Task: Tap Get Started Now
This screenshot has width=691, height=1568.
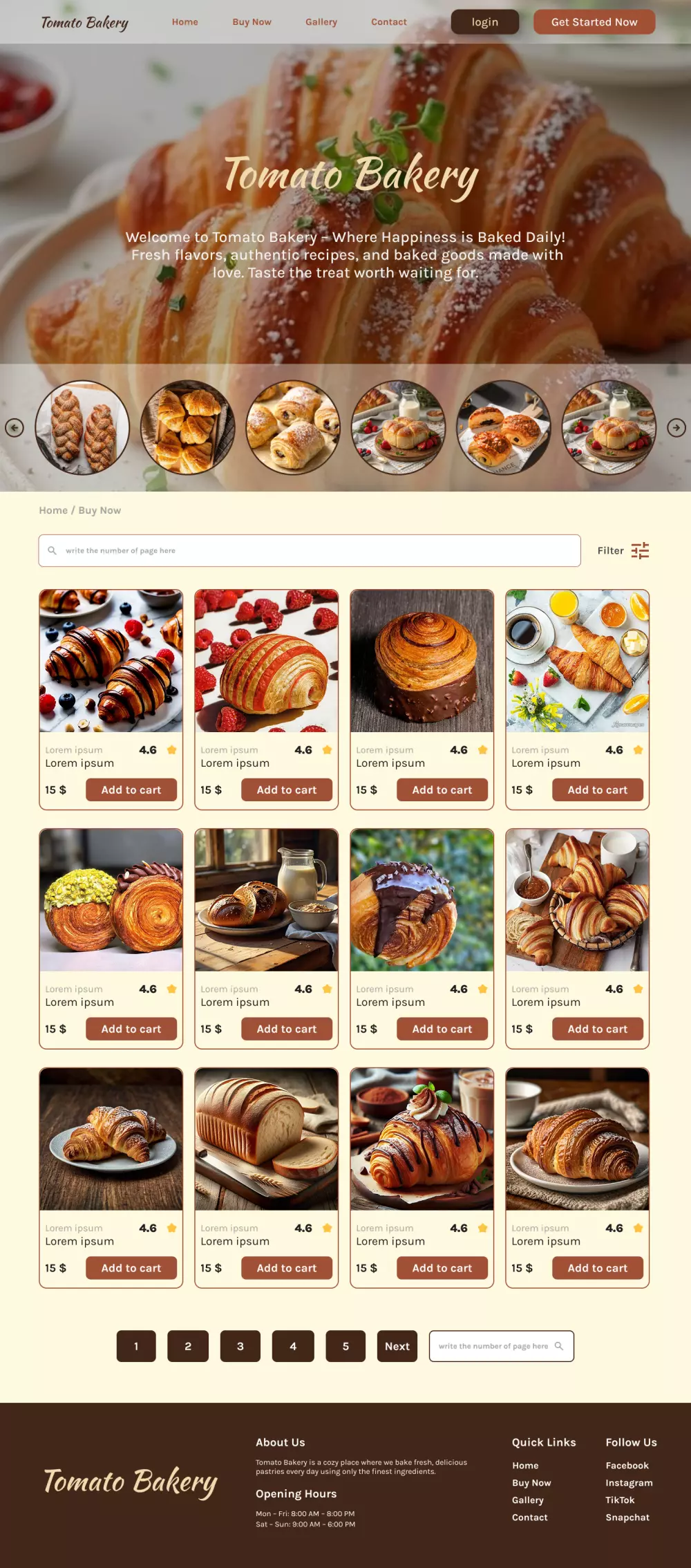Action: pos(594,22)
